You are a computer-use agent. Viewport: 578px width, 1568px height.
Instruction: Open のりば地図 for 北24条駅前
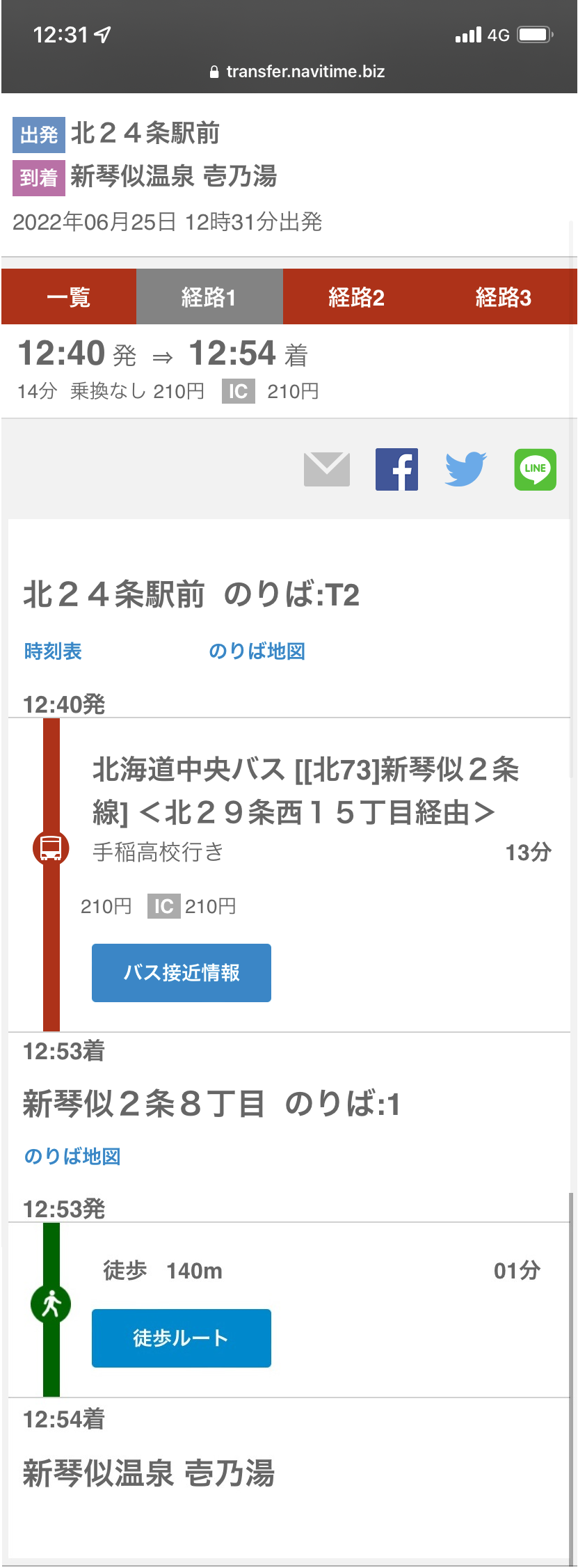click(x=257, y=651)
